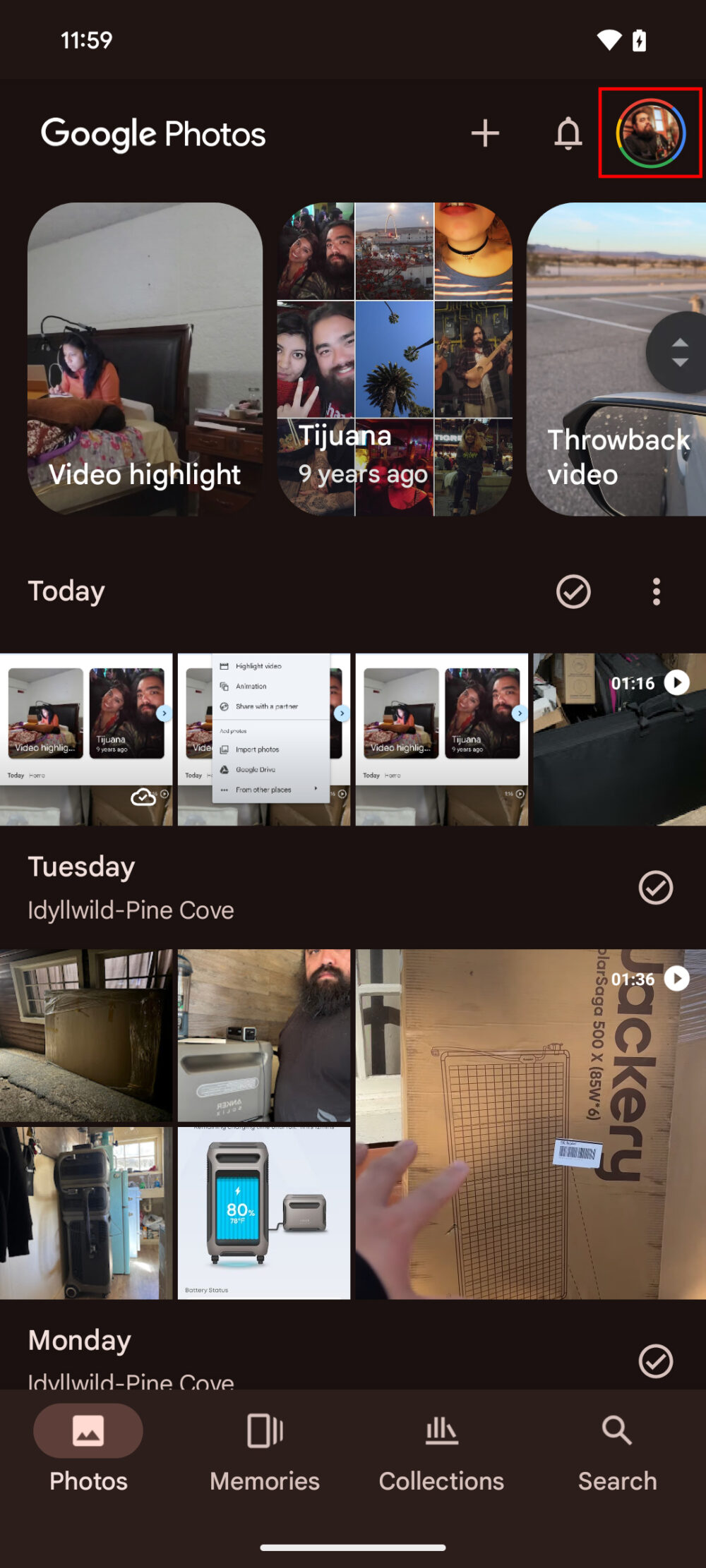
Task: Select all Today photos via the checkmark
Action: pos(573,591)
